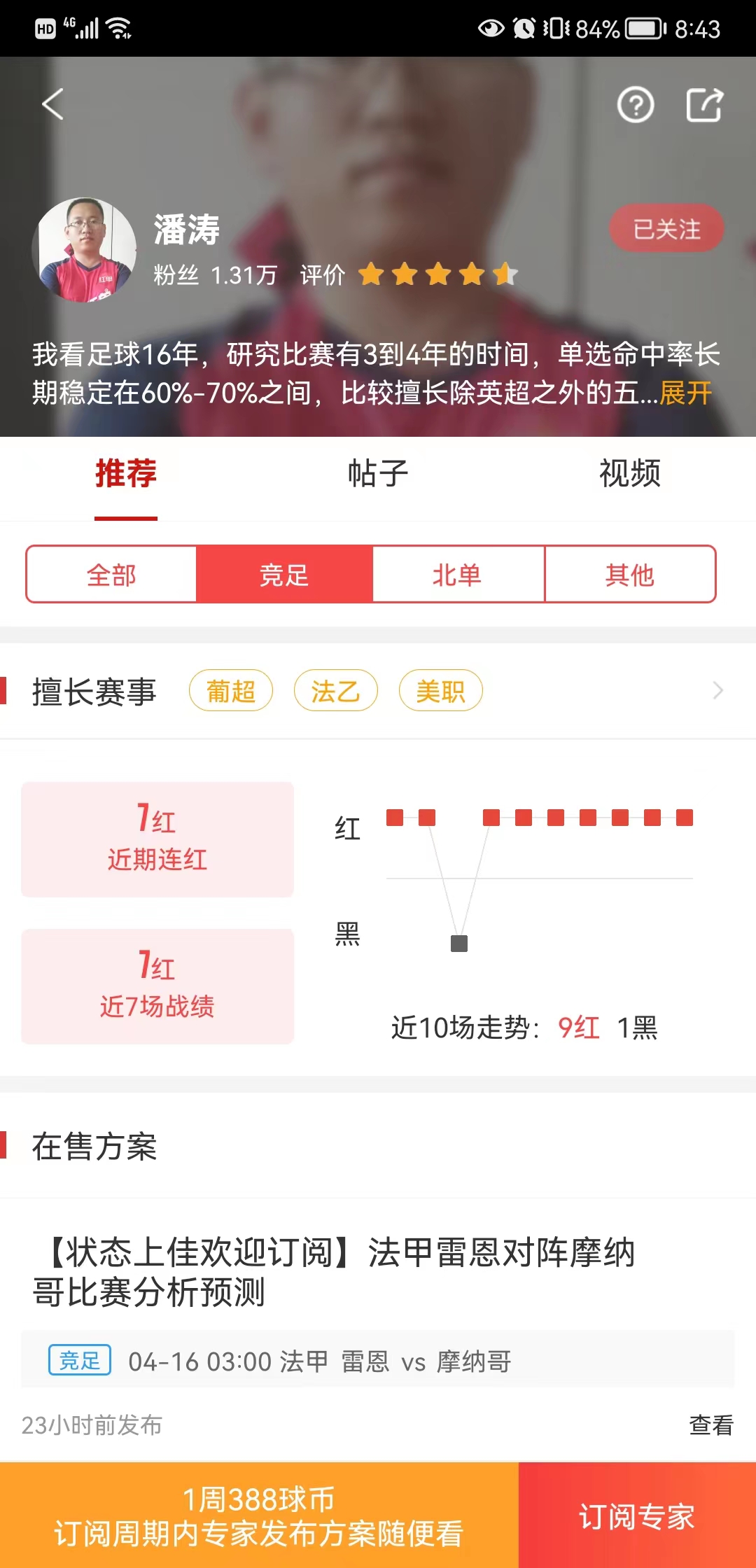Switch to the 视频 tab

pos(629,474)
